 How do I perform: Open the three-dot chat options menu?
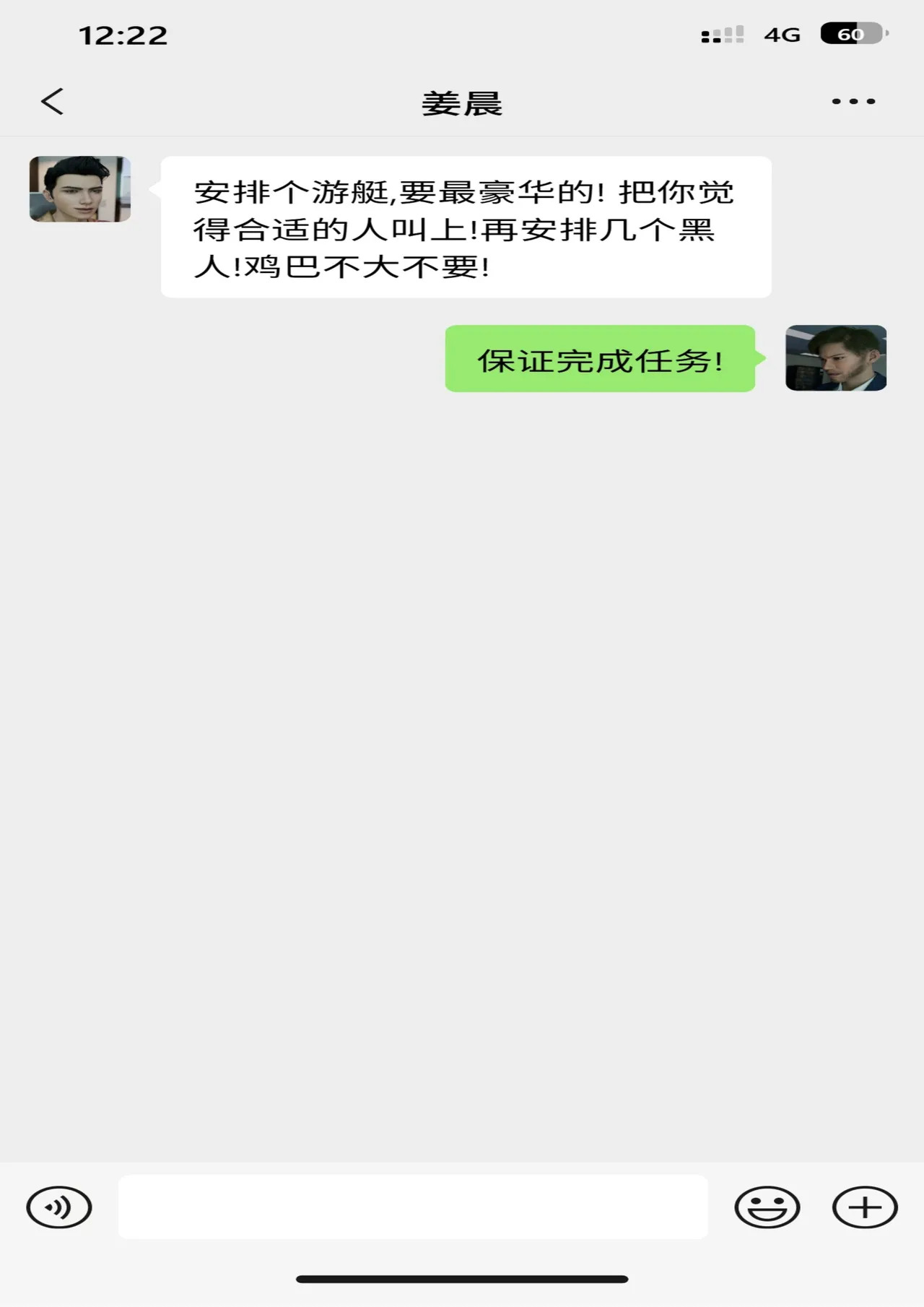(853, 102)
